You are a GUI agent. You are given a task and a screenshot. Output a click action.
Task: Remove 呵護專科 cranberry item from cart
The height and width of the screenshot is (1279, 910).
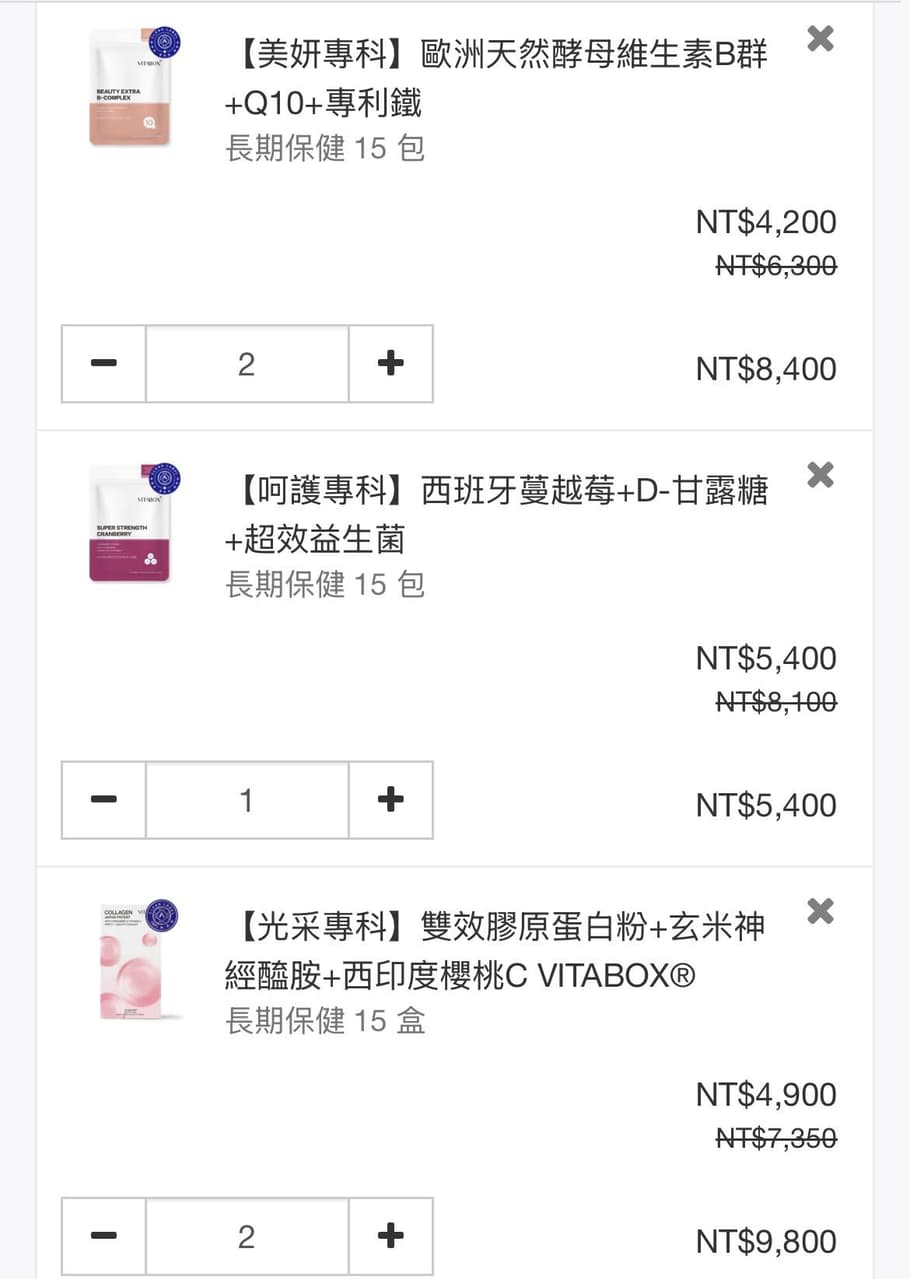(820, 475)
